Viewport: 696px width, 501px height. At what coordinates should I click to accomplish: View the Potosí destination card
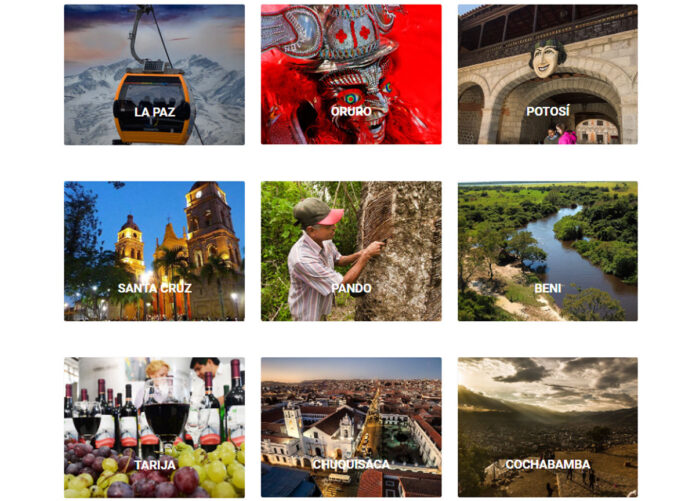point(547,75)
